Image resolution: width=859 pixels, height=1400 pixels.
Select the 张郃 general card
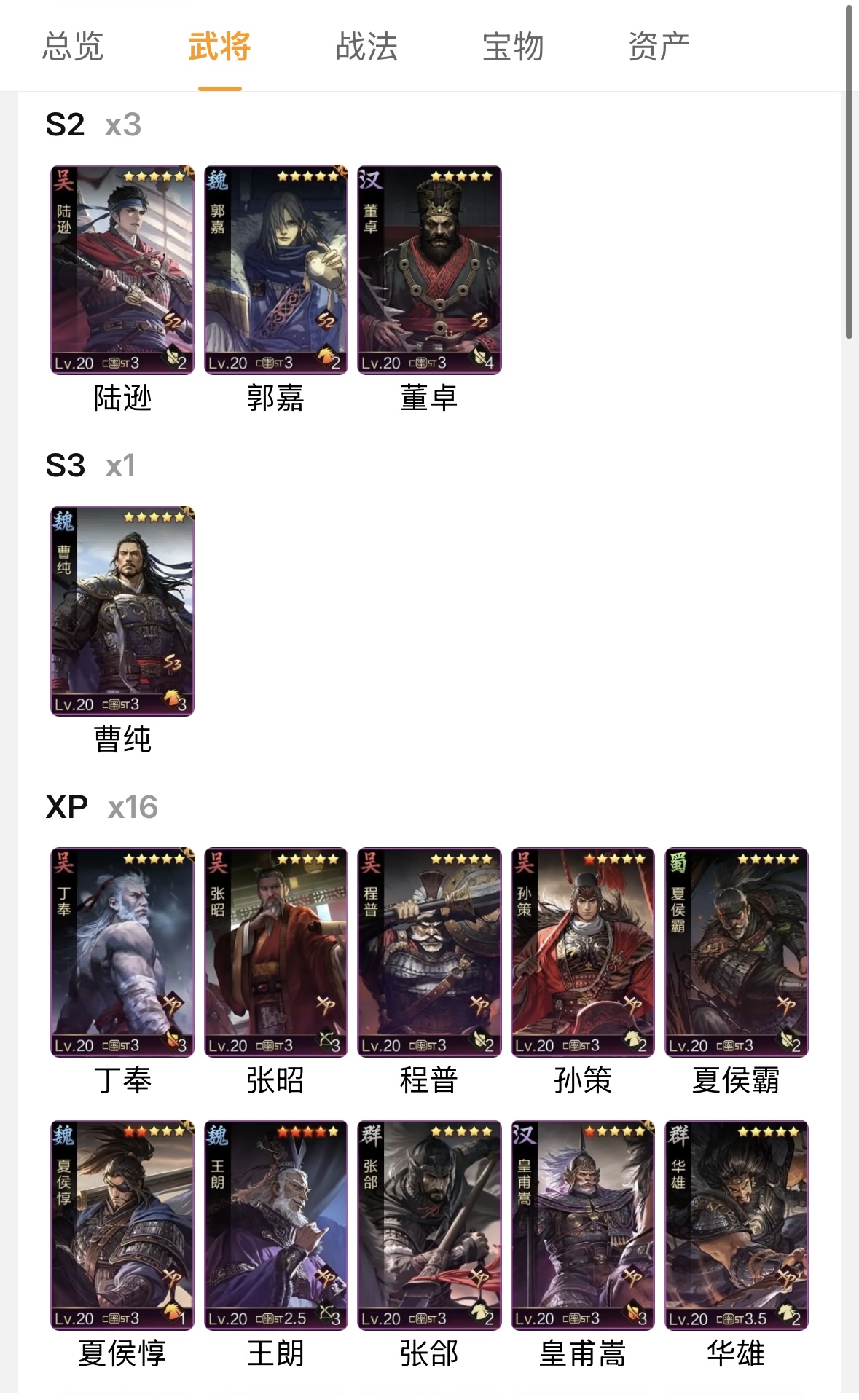(x=429, y=1224)
